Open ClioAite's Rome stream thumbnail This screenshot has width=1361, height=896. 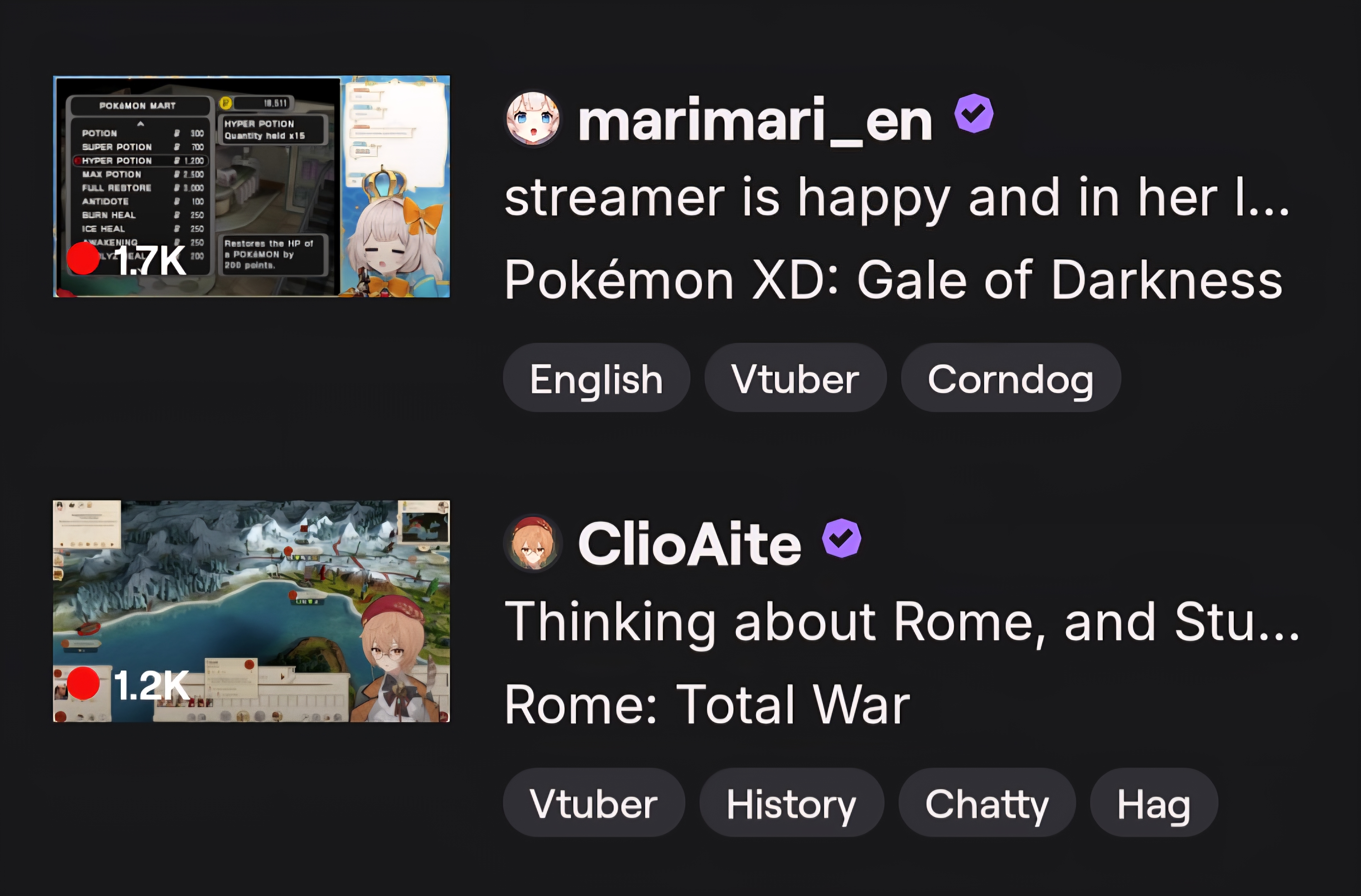click(x=251, y=611)
